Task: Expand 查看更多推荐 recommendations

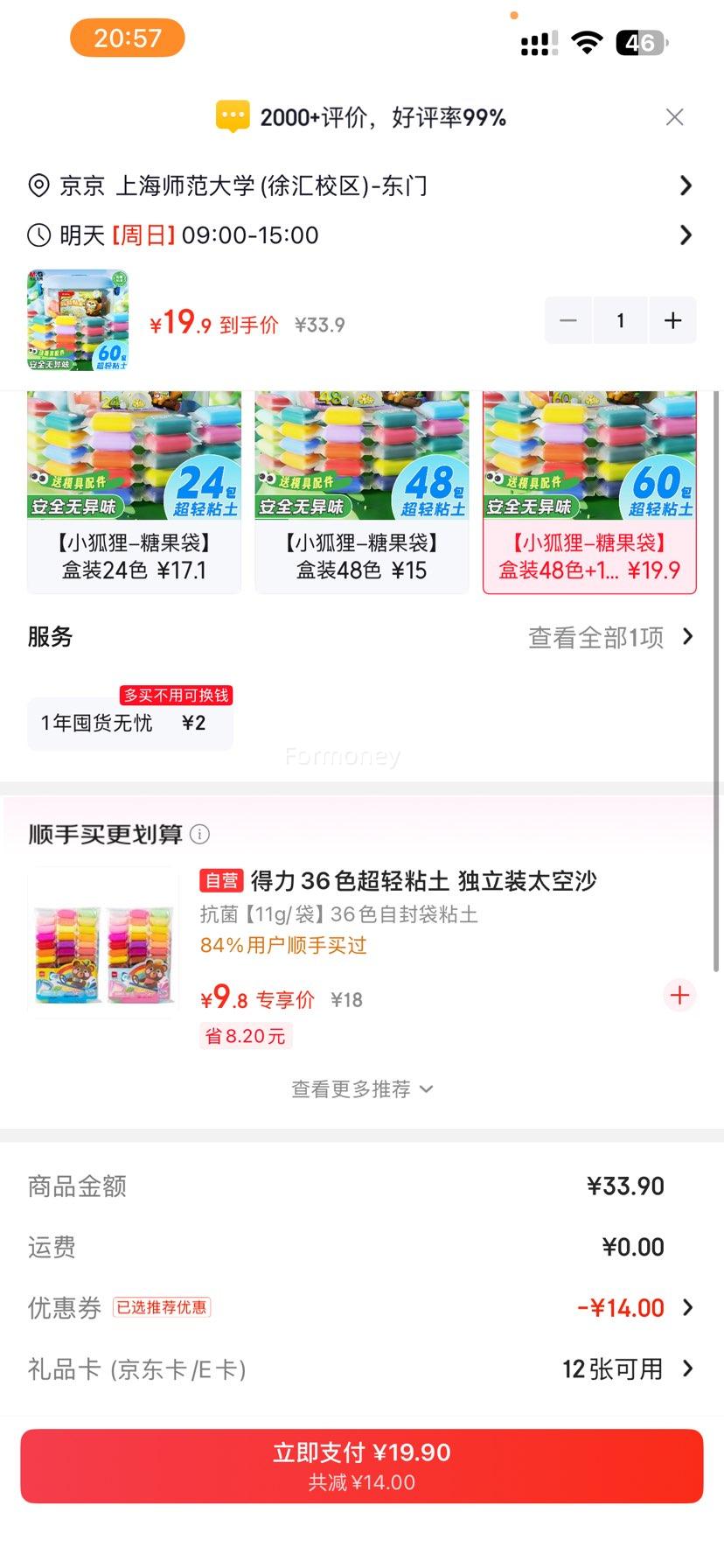Action: pyautogui.click(x=361, y=1088)
